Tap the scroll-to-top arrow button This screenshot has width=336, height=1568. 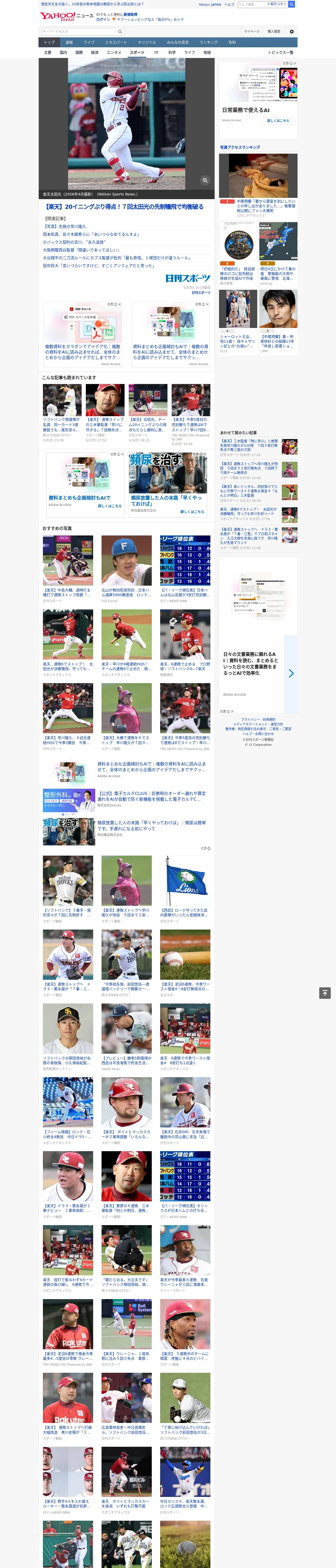325,993
